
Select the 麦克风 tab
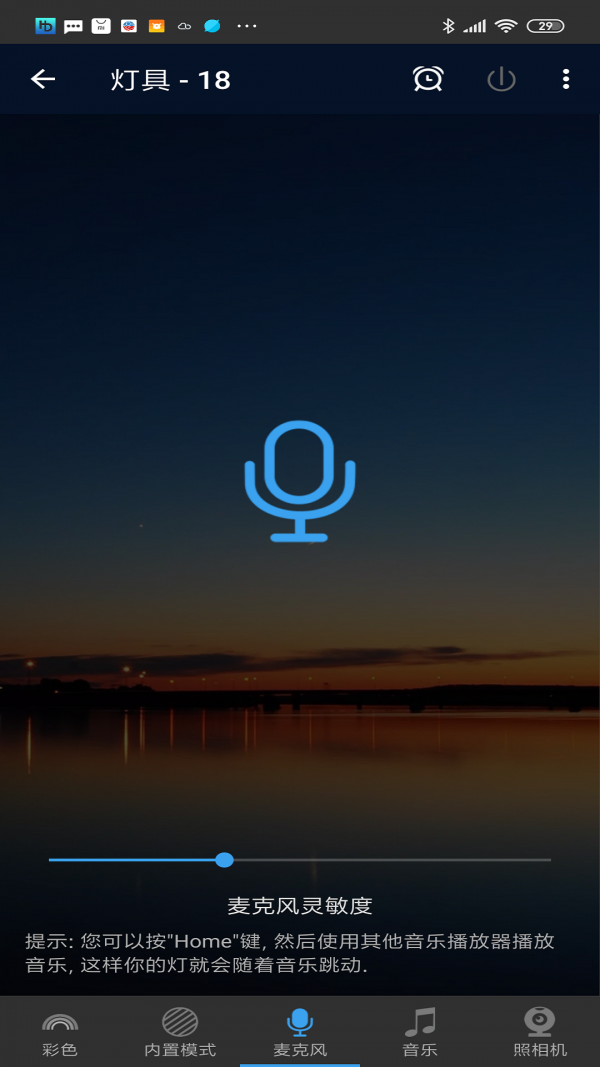pyautogui.click(x=300, y=1032)
